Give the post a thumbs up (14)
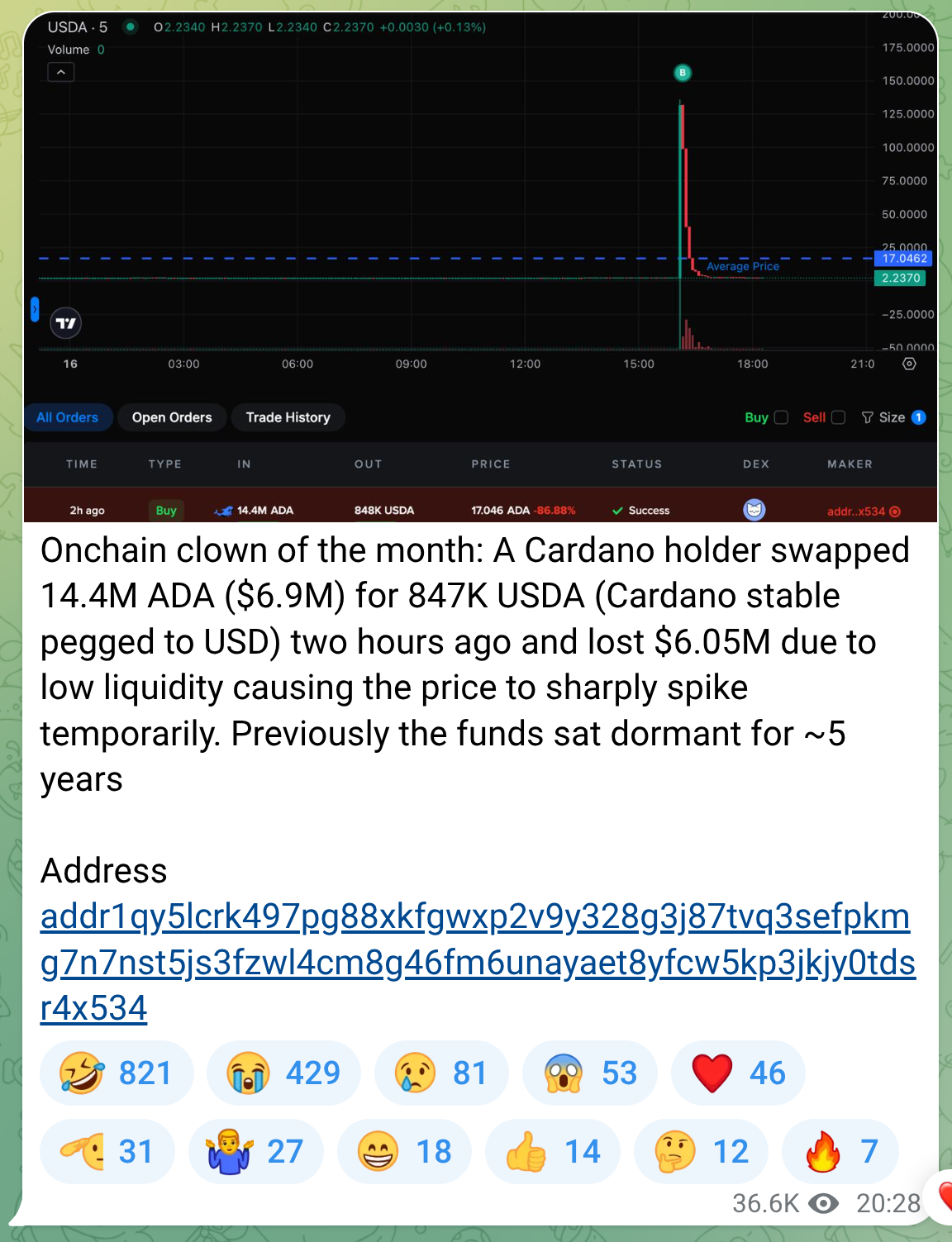Viewport: 952px width, 1242px height. [552, 1151]
